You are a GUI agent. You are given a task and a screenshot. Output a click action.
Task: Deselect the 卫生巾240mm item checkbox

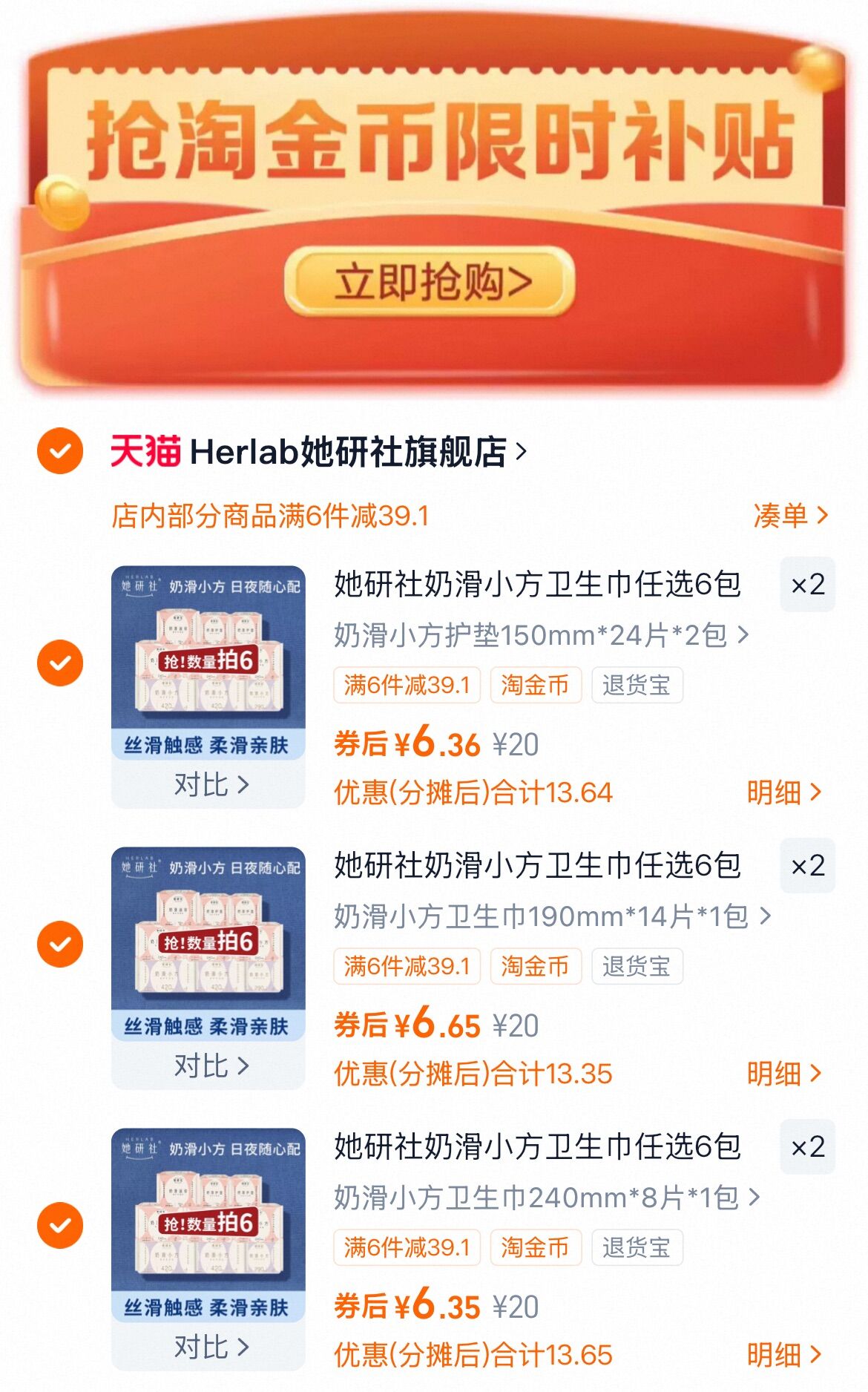(x=60, y=1225)
